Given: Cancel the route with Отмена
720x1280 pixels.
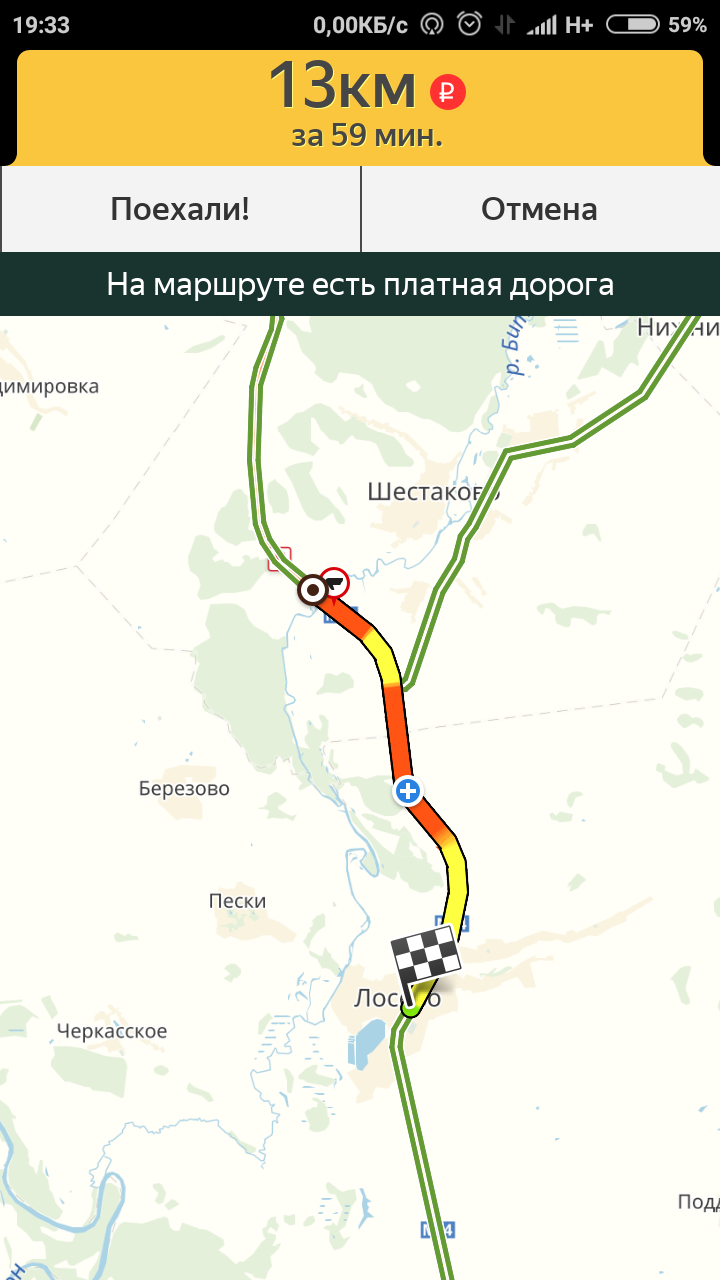Looking at the screenshot, I should click(540, 209).
